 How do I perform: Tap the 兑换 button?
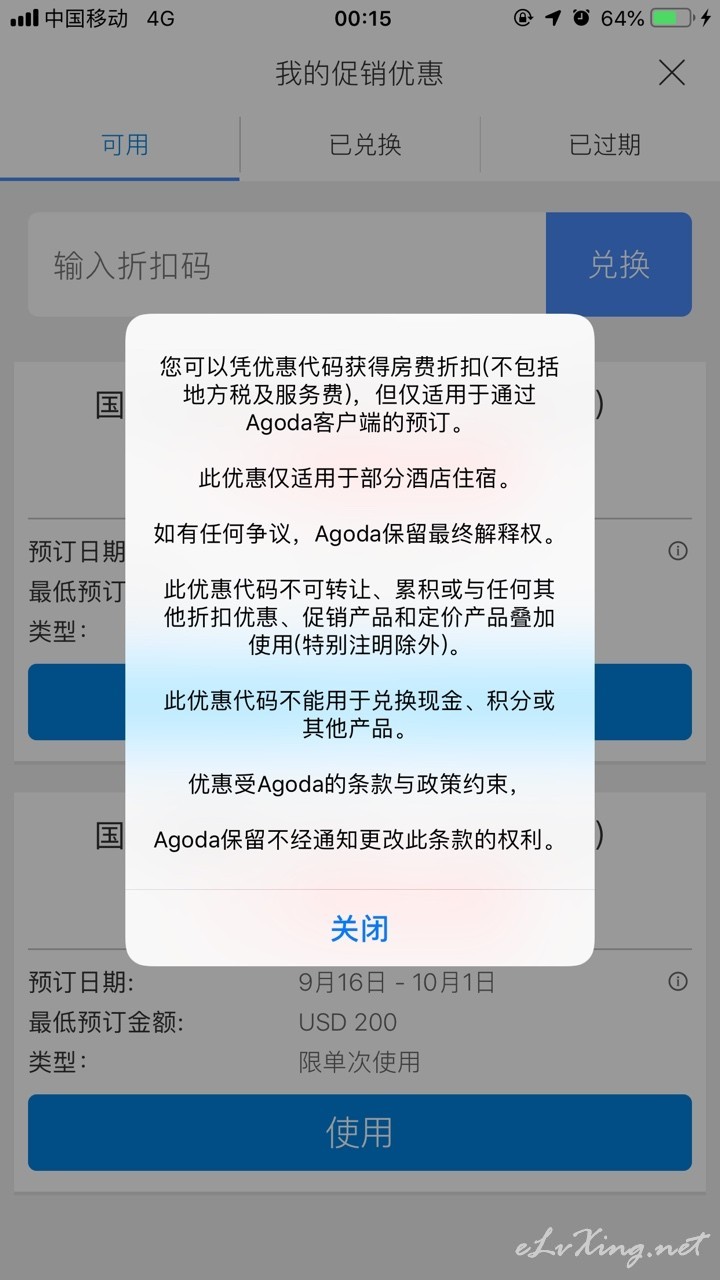(x=619, y=265)
